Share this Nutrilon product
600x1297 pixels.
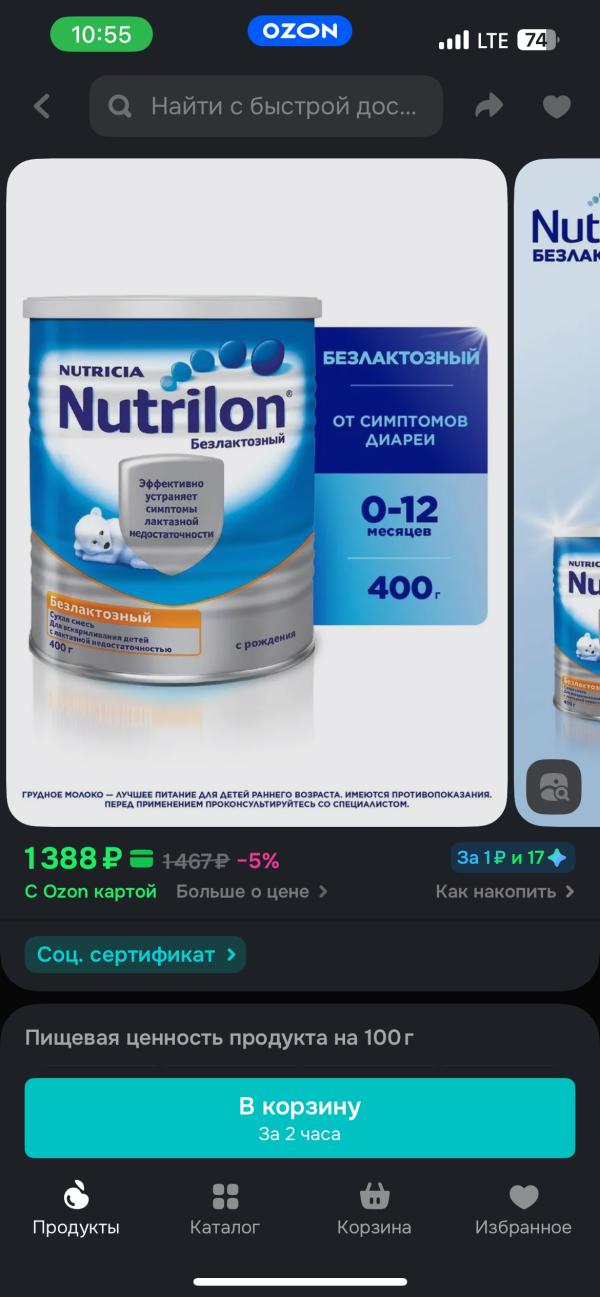(x=489, y=106)
